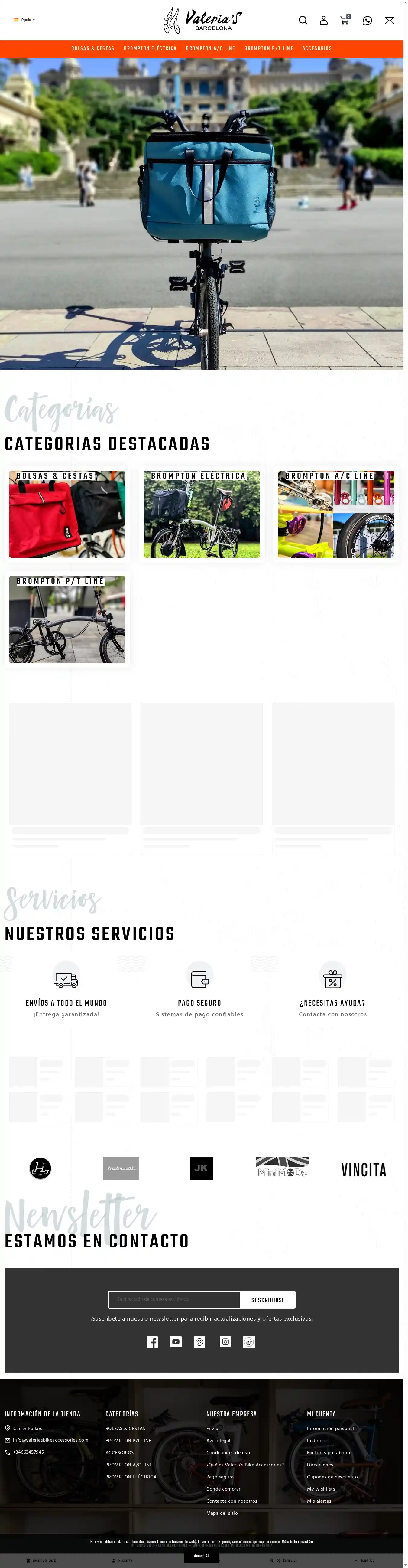Image resolution: width=408 pixels, height=1568 pixels.
Task: Open Pedidos in Mi Cuenta footer
Action: pyautogui.click(x=316, y=1440)
